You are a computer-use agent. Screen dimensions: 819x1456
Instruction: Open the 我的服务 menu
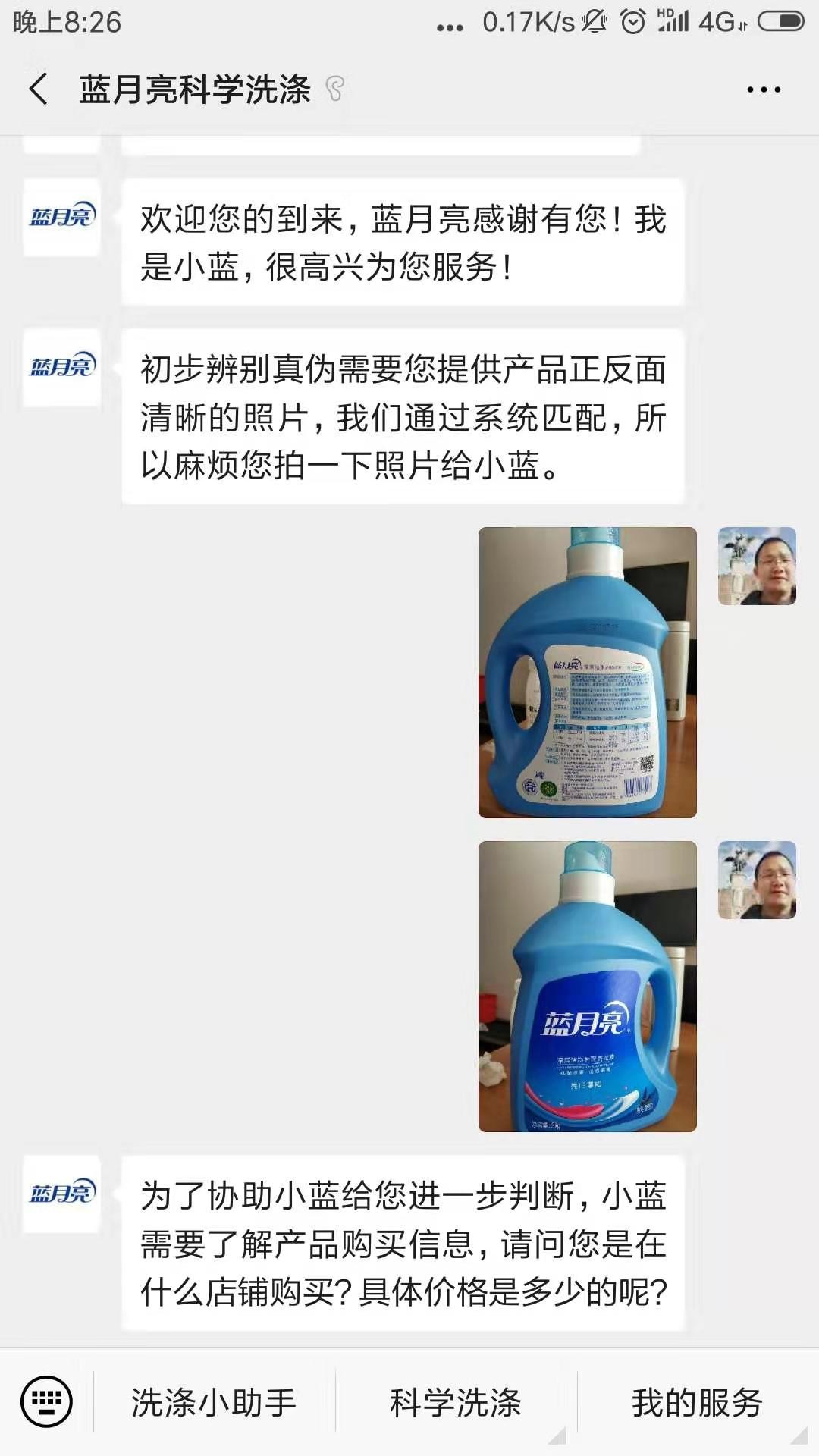pyautogui.click(x=697, y=1402)
